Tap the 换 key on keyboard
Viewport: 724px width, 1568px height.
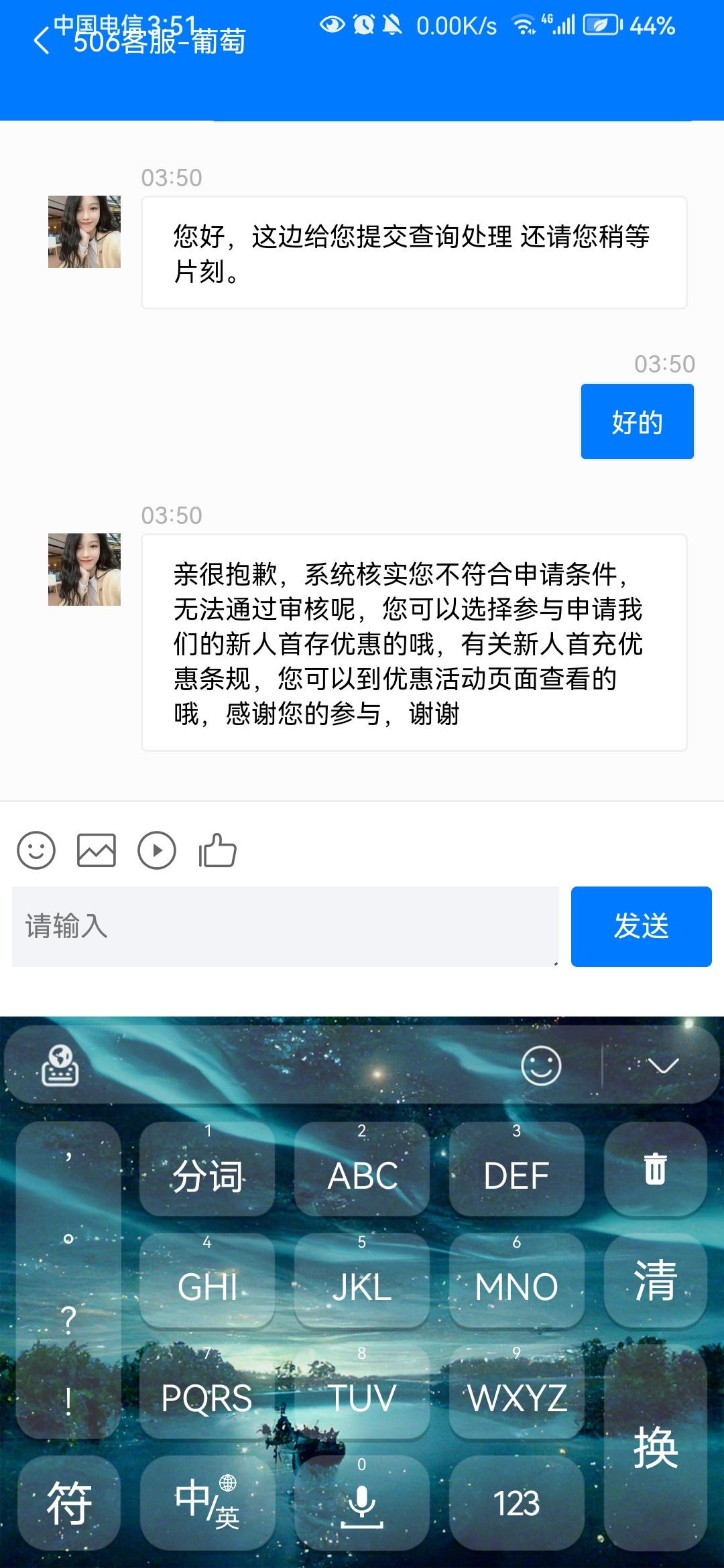point(655,1447)
